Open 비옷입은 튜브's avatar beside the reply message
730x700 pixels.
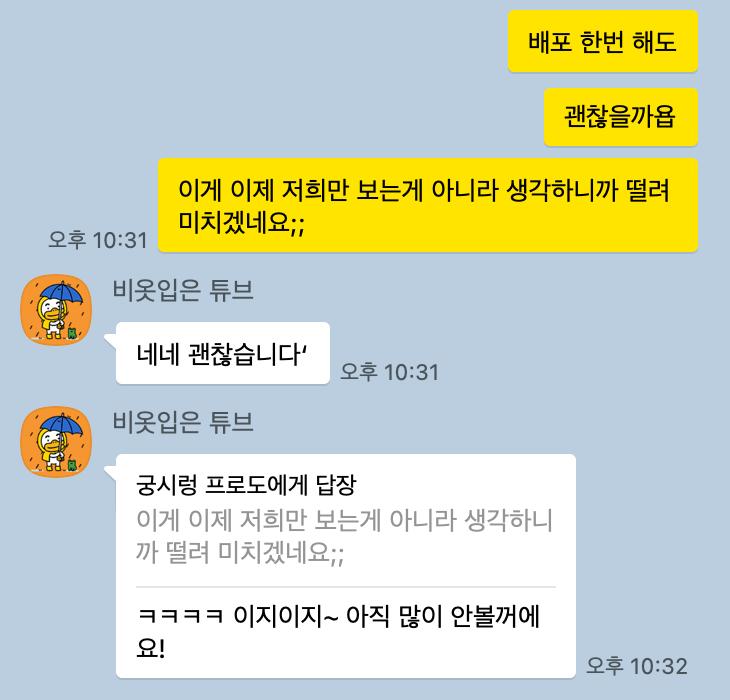pyautogui.click(x=56, y=441)
